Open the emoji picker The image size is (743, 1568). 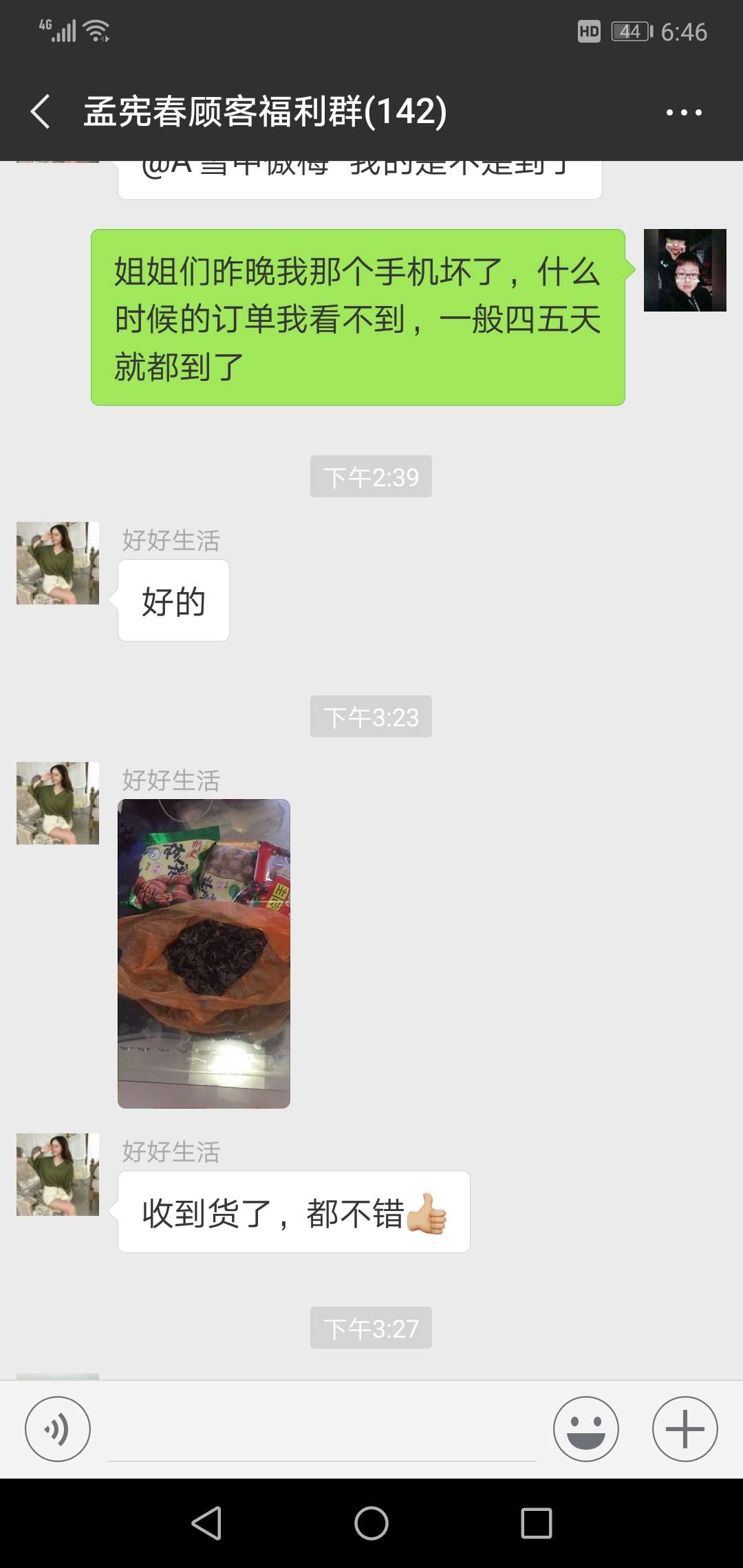585,1428
